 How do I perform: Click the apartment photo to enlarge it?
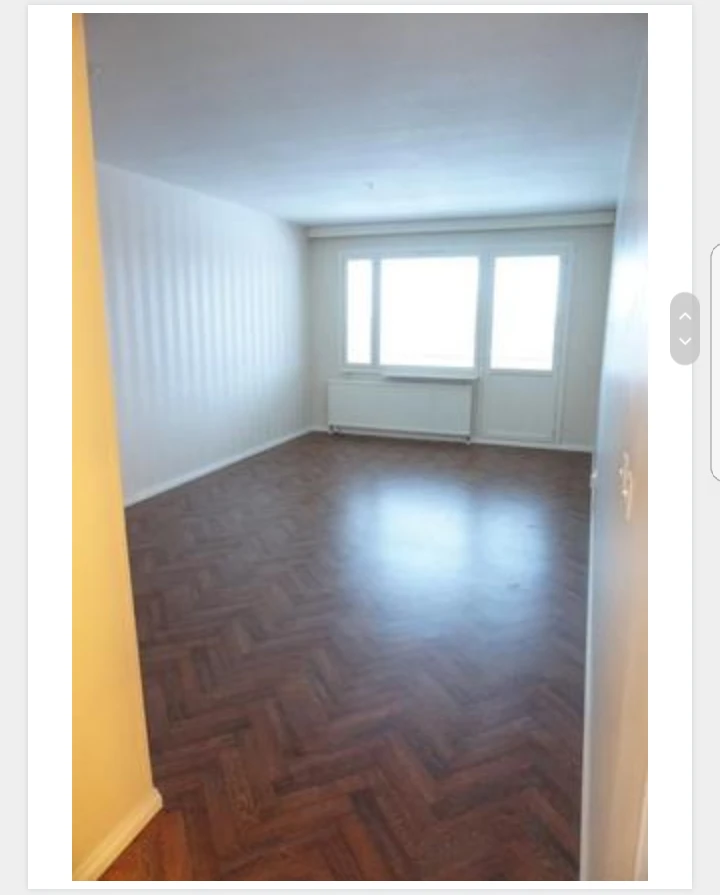[x=360, y=445]
